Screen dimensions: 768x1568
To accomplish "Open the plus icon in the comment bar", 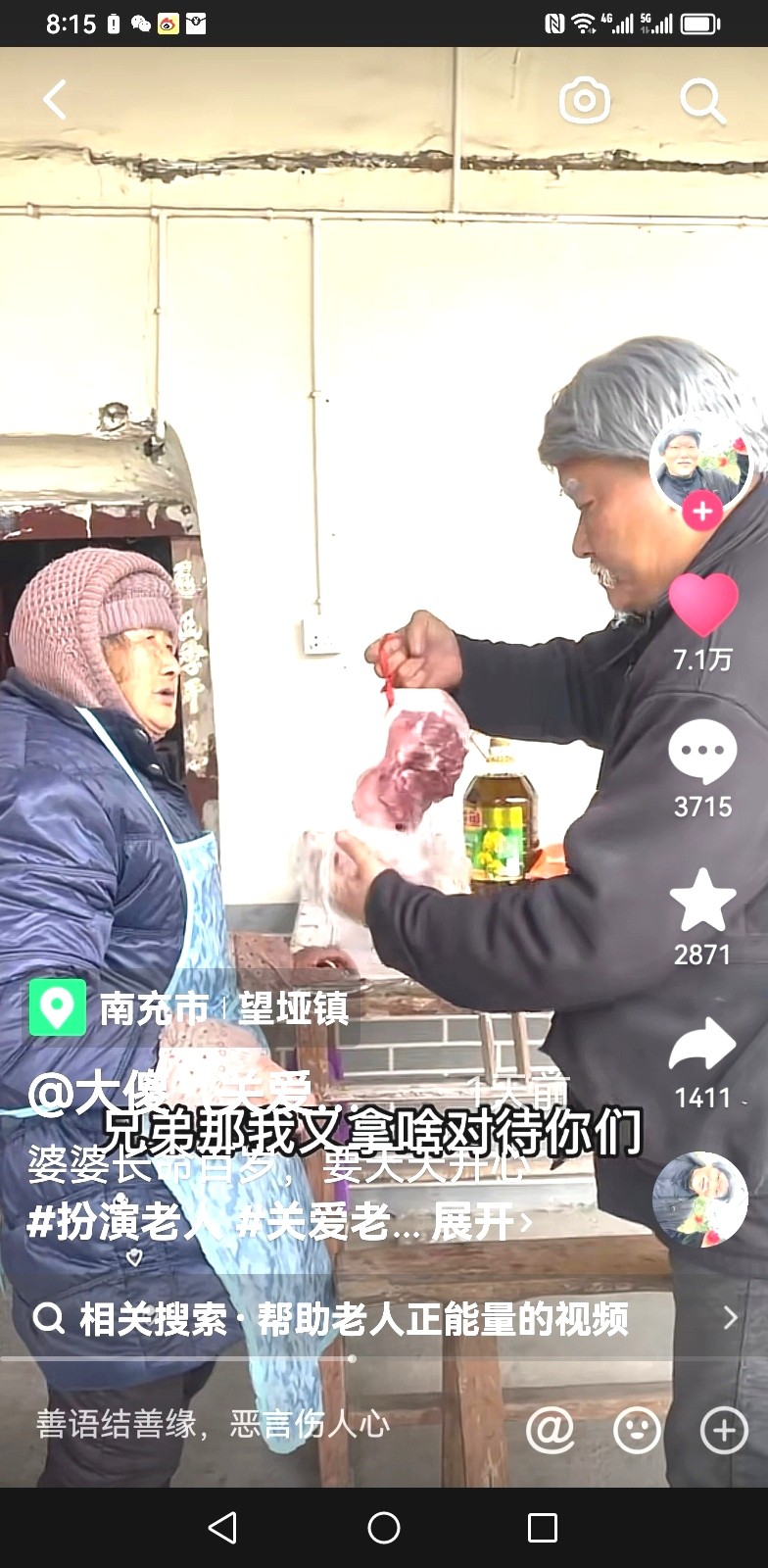I will click(724, 1431).
